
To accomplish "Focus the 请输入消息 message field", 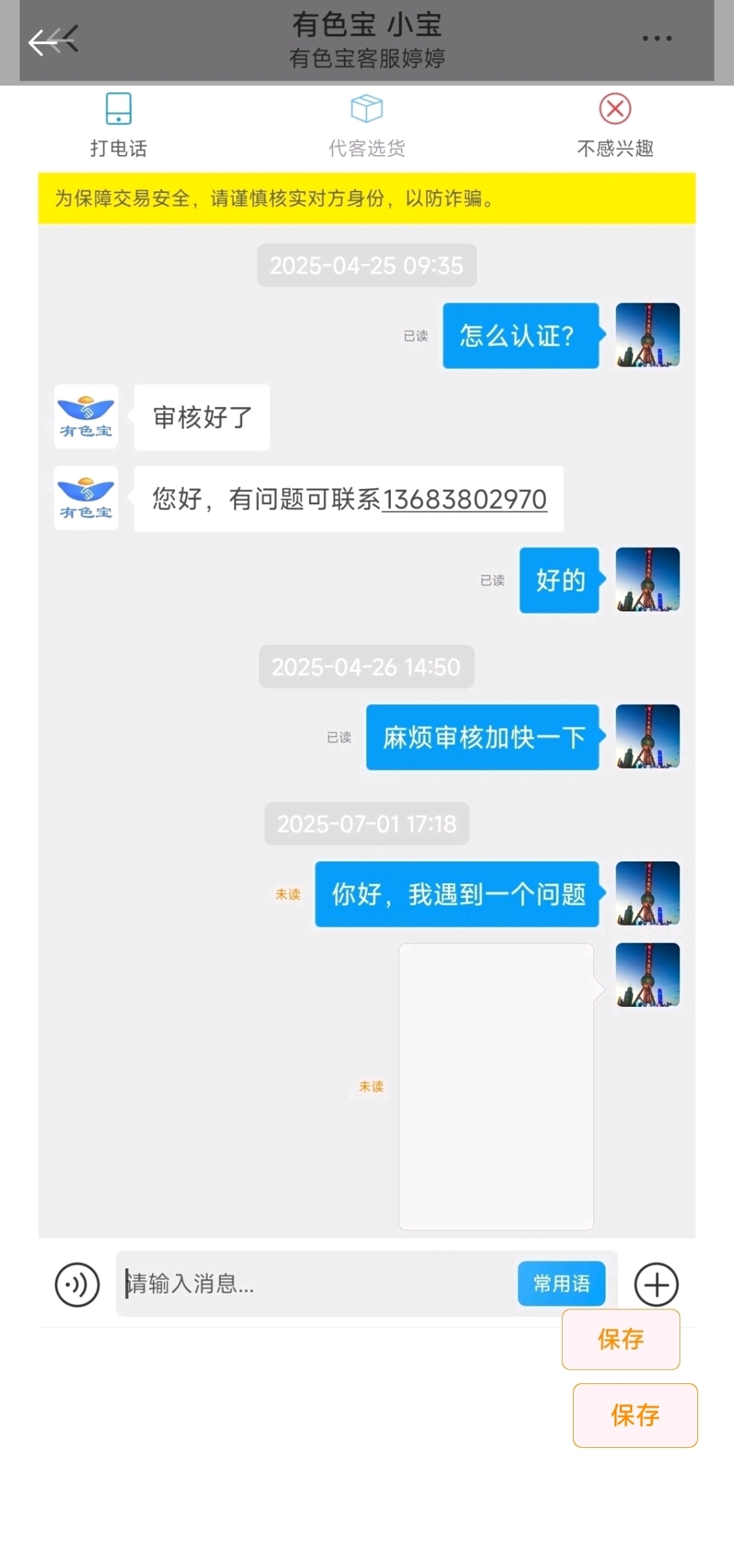I will (x=316, y=1284).
